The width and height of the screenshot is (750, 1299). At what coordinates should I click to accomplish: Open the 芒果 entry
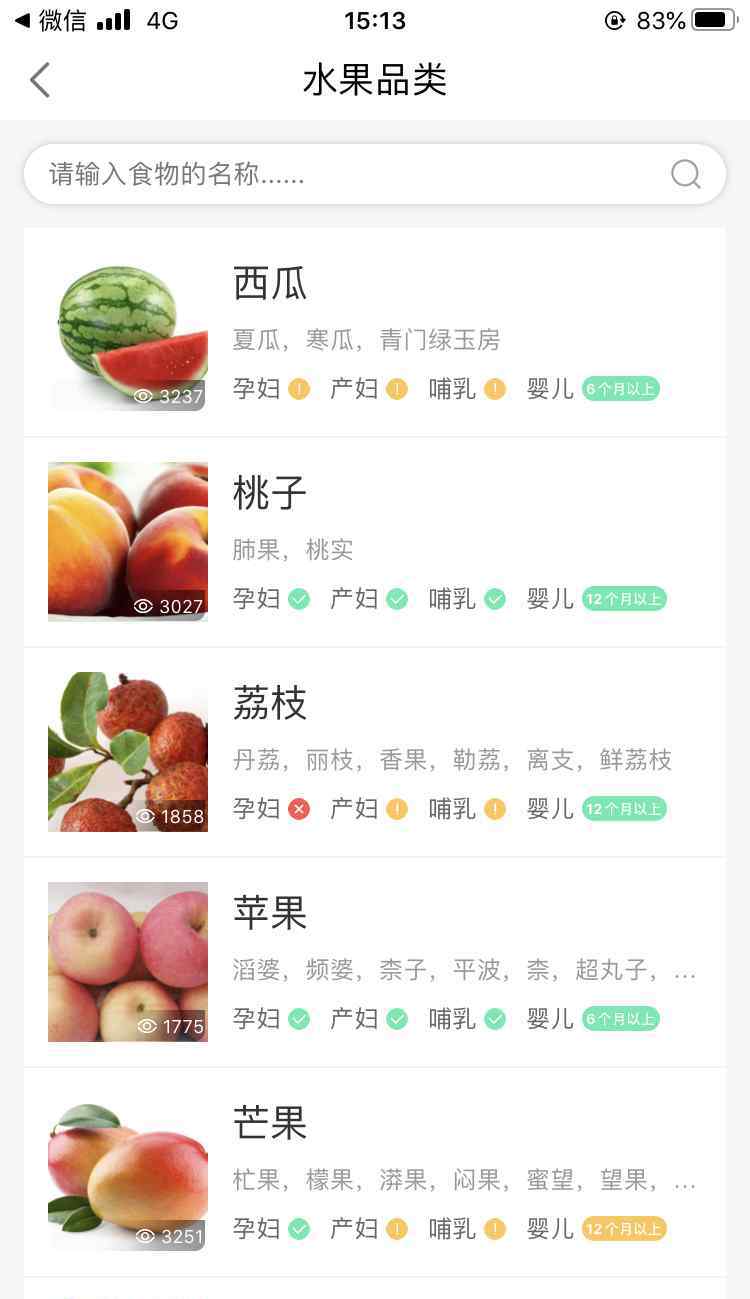[374, 1173]
